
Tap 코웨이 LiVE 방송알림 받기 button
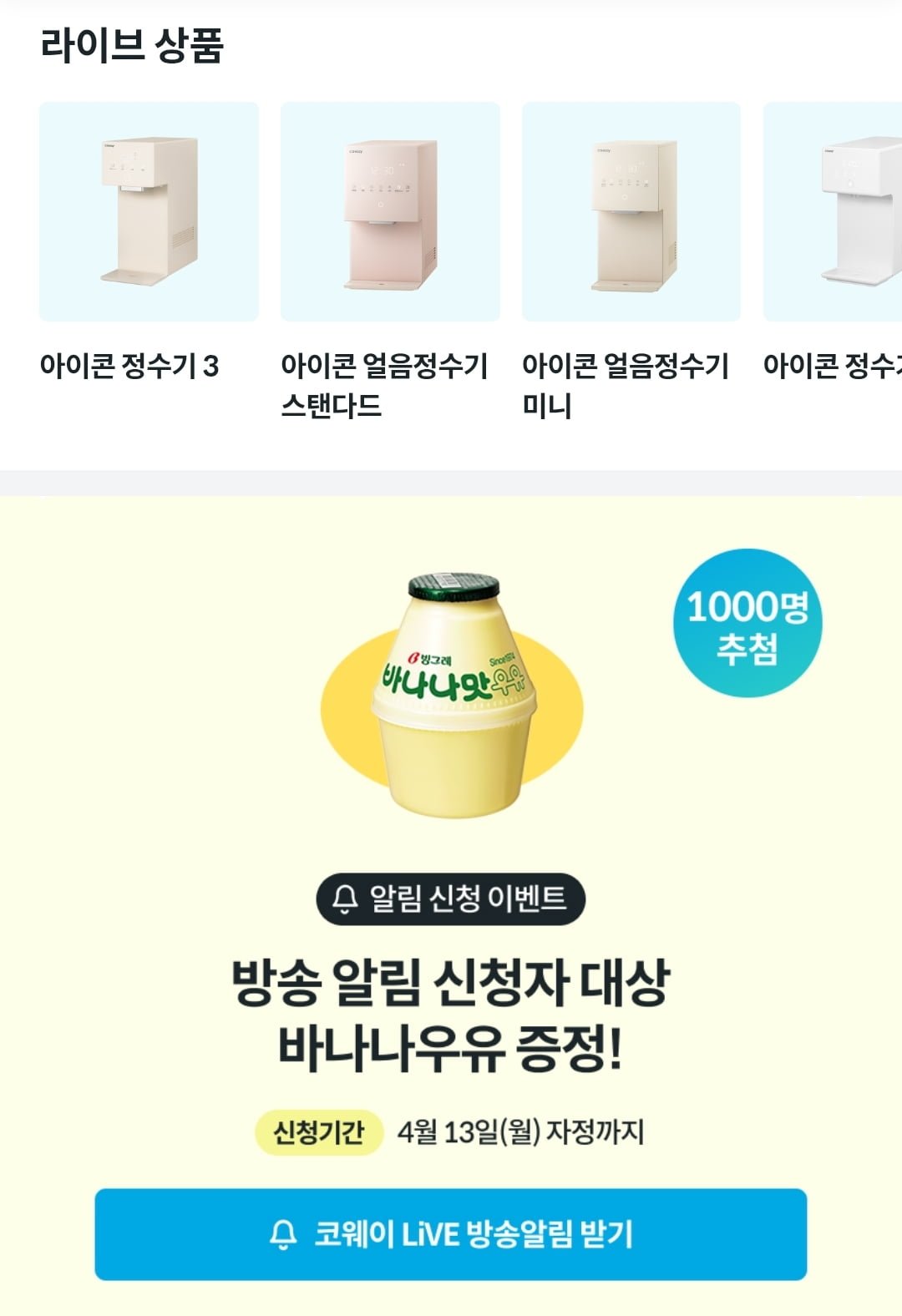(x=450, y=1234)
